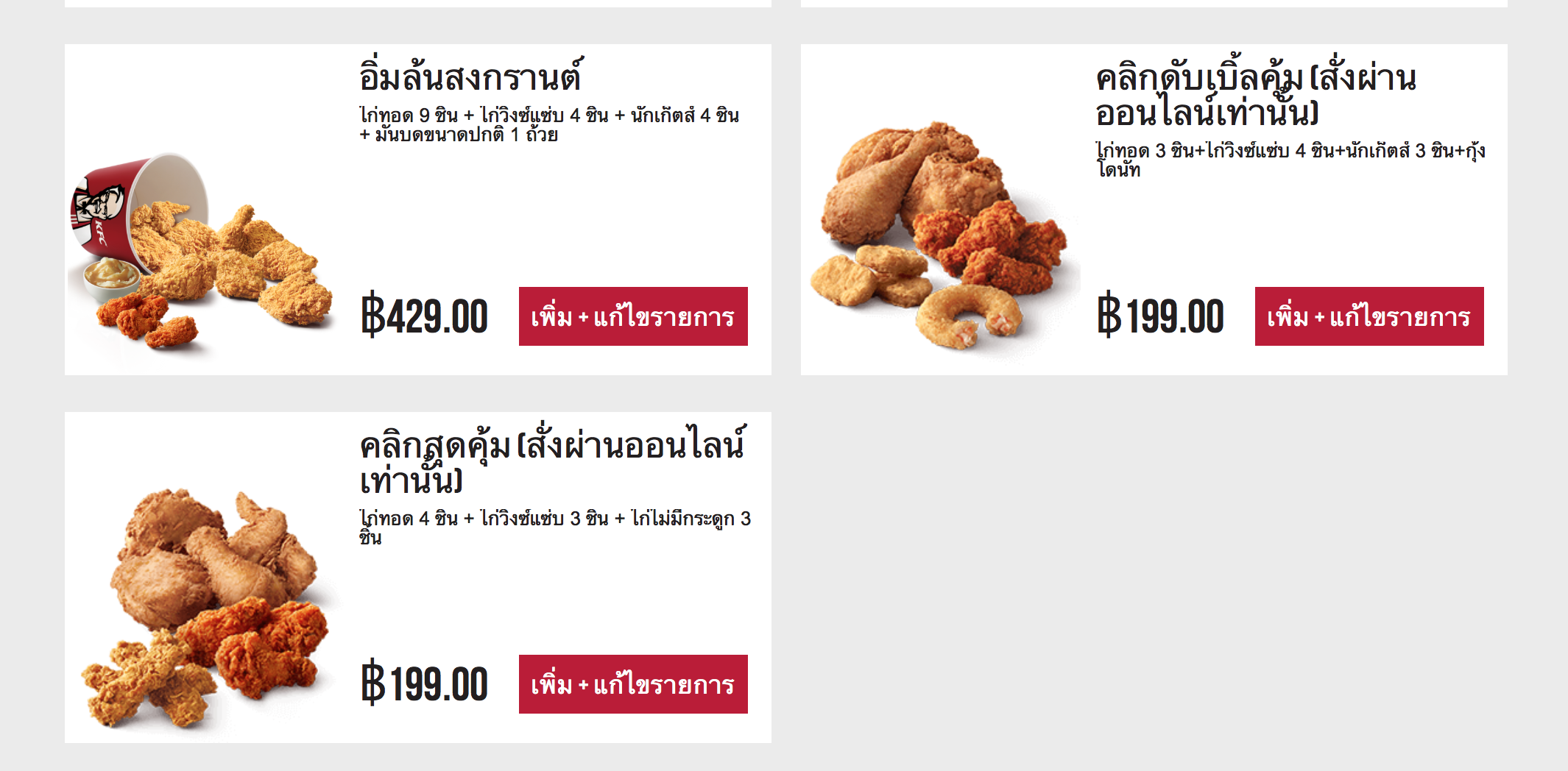The height and width of the screenshot is (771, 1568).
Task: Tap เพิ่ม + แก้ไขรายการ for คลิกดับเบิ้ลคุ้ม
Action: click(x=1369, y=316)
